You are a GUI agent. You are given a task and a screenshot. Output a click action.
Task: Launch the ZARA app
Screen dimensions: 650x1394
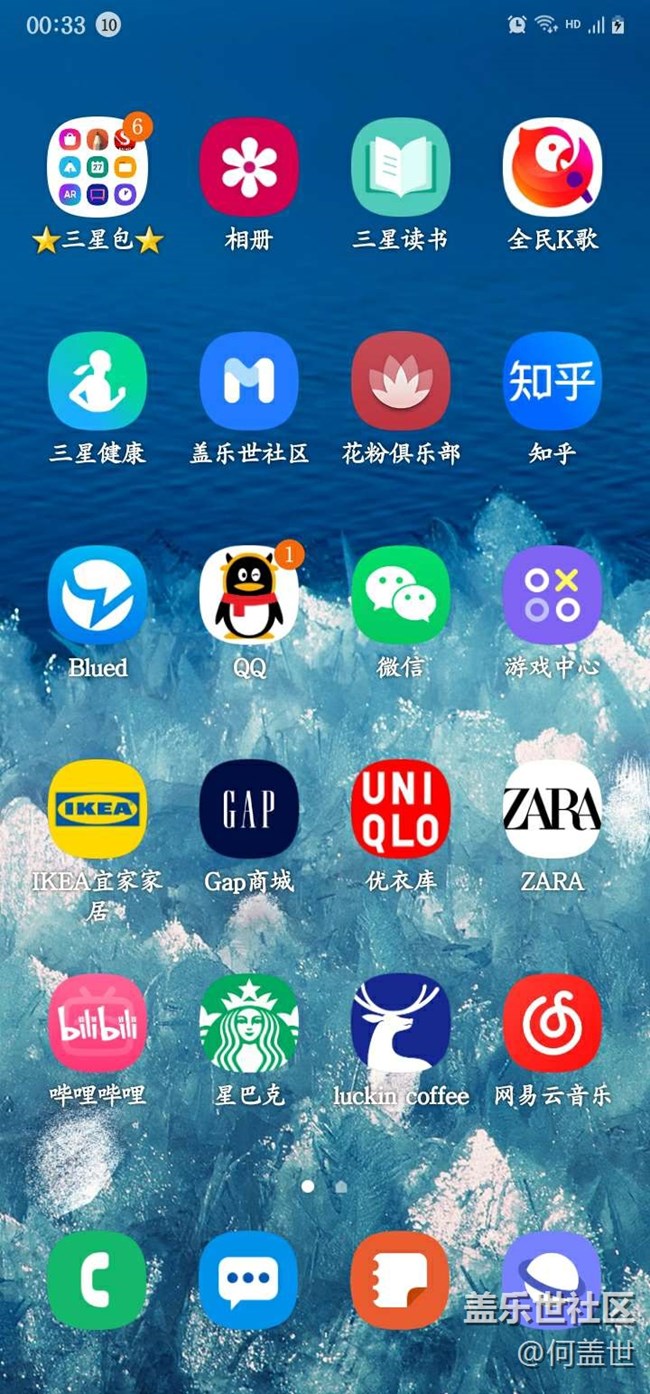click(x=553, y=809)
